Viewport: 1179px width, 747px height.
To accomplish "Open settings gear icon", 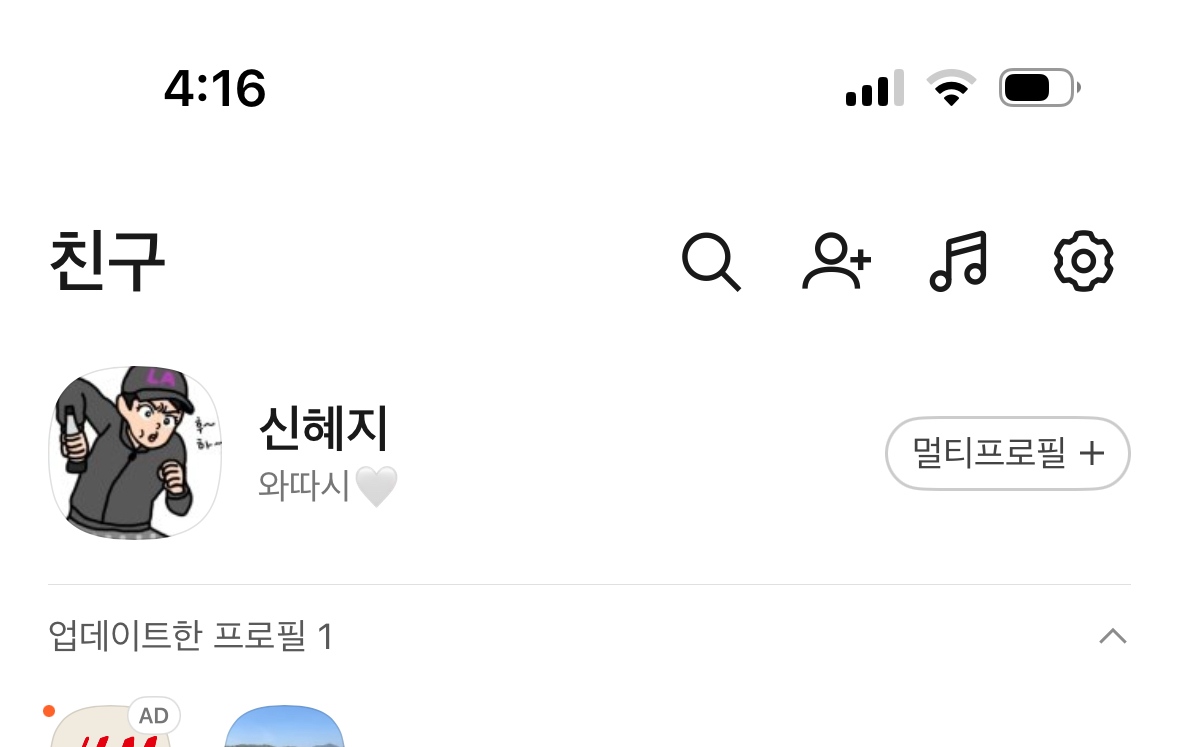I will (1083, 262).
